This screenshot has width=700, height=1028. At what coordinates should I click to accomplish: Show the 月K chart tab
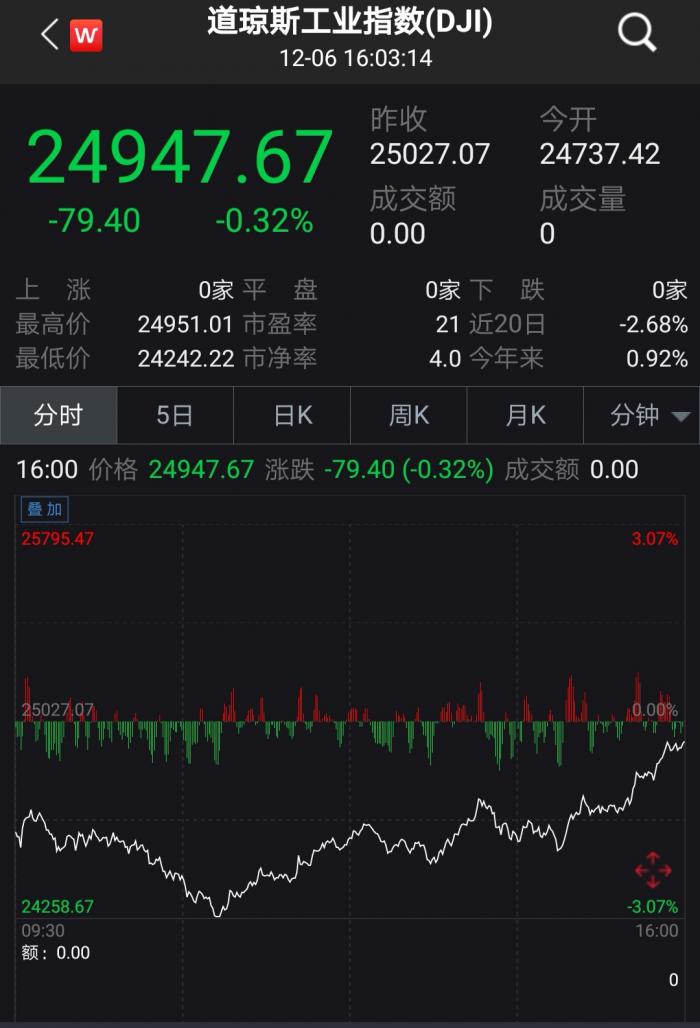[525, 416]
